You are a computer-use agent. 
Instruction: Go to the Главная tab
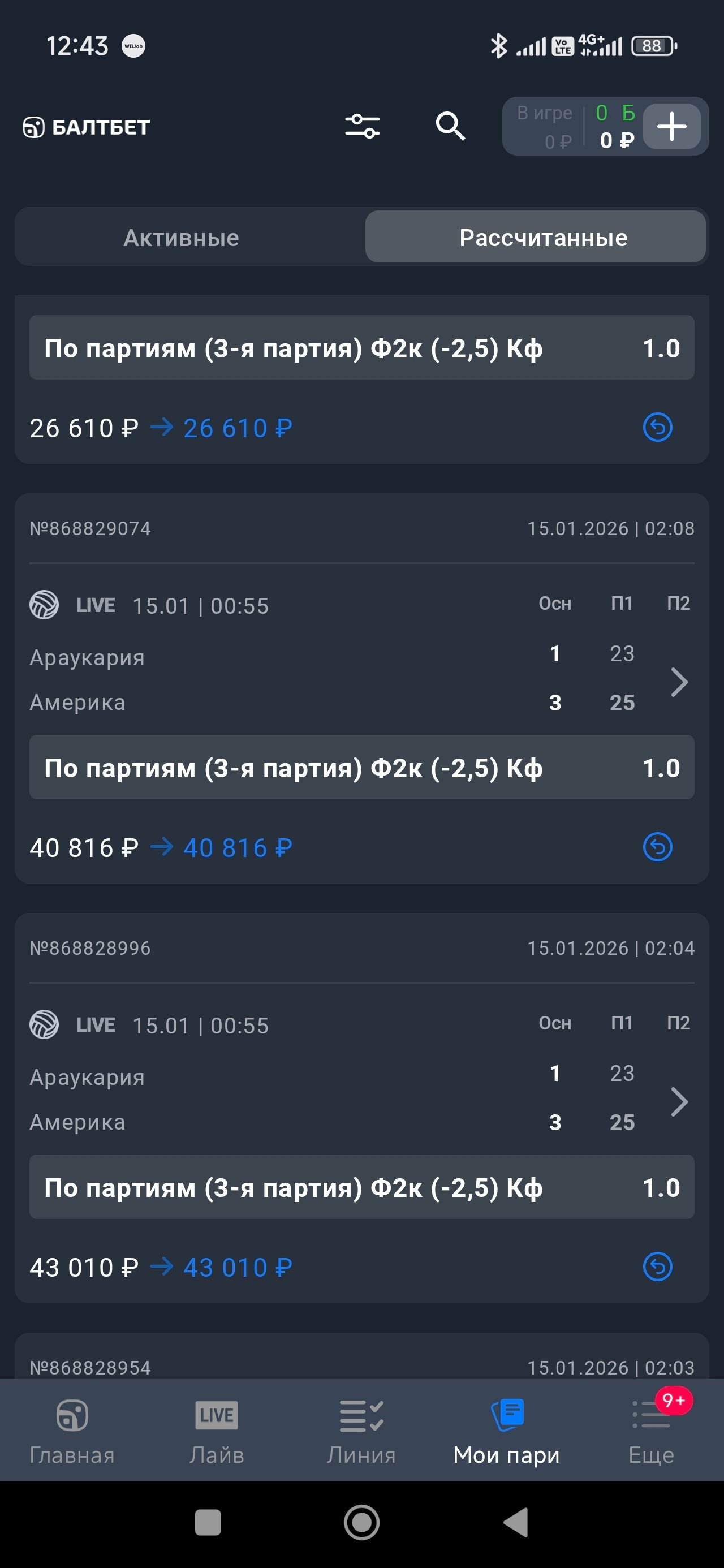click(x=72, y=1429)
